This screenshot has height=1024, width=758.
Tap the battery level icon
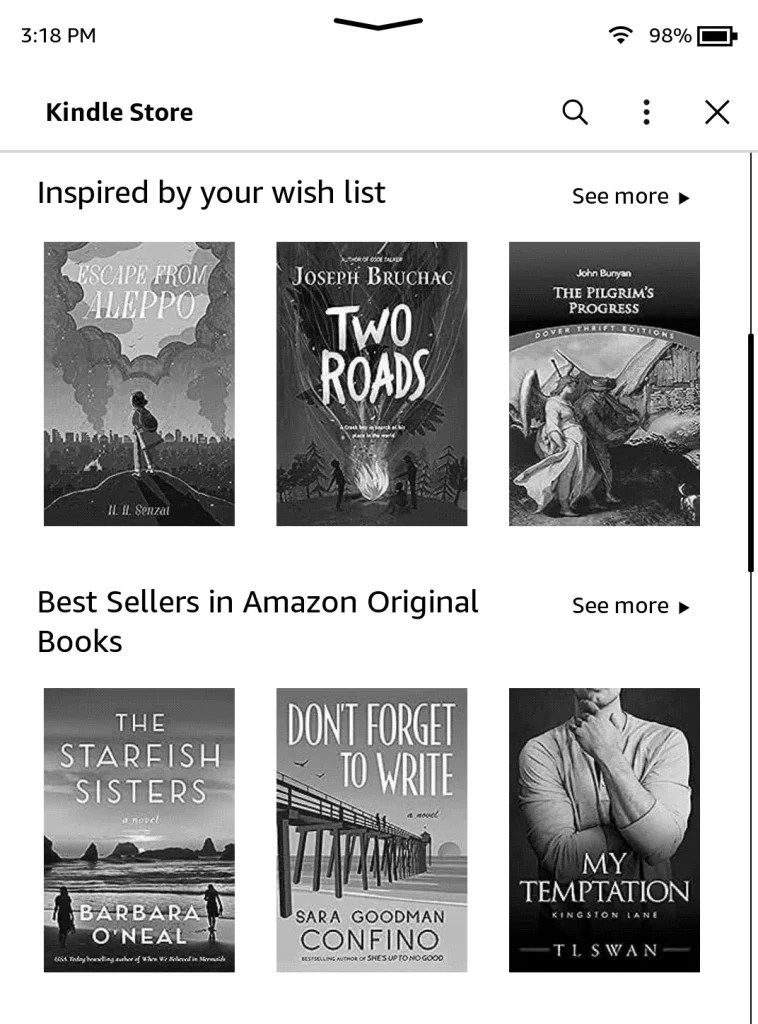coord(717,34)
